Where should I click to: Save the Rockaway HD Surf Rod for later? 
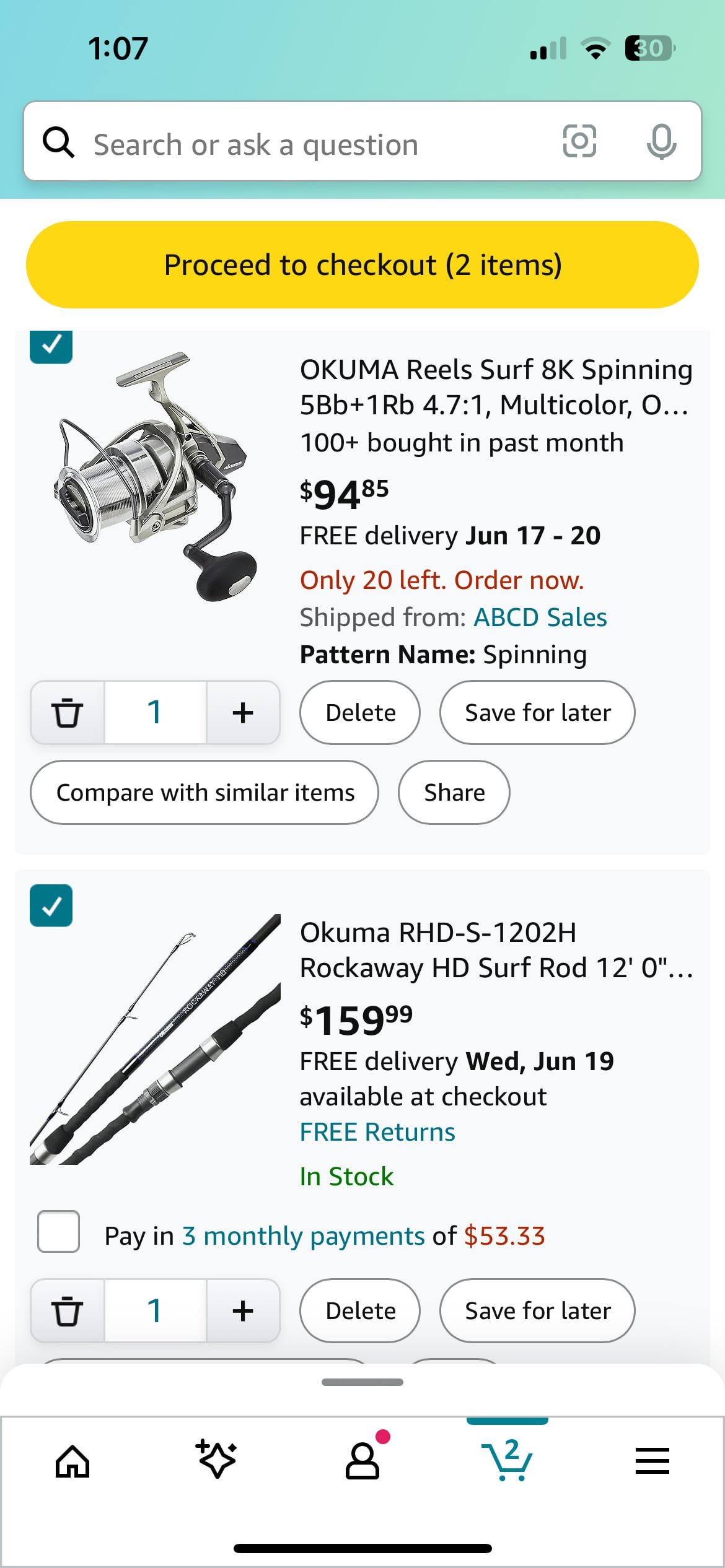tap(537, 1310)
